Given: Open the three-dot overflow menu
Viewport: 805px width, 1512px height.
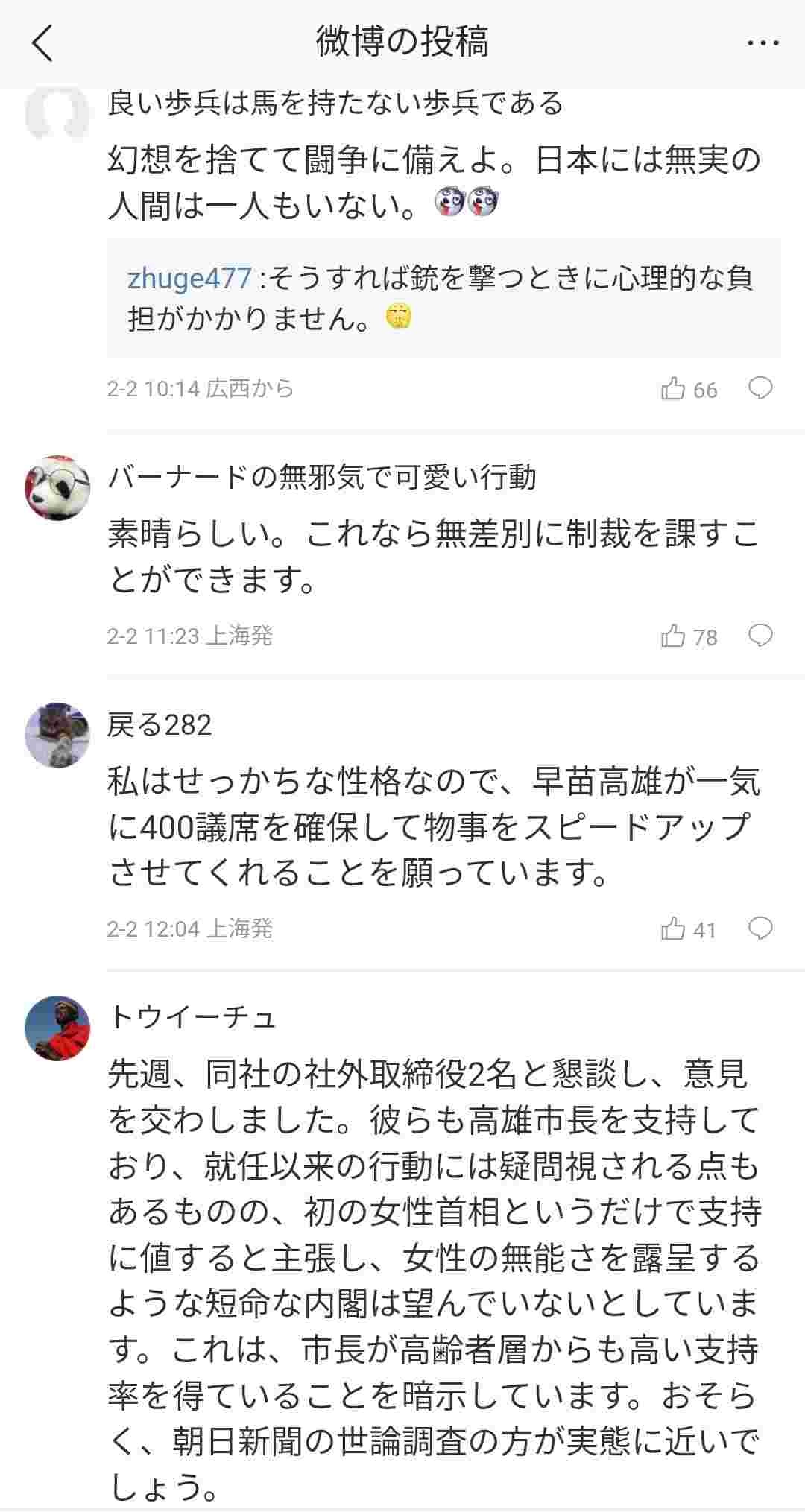Looking at the screenshot, I should coord(762,43).
